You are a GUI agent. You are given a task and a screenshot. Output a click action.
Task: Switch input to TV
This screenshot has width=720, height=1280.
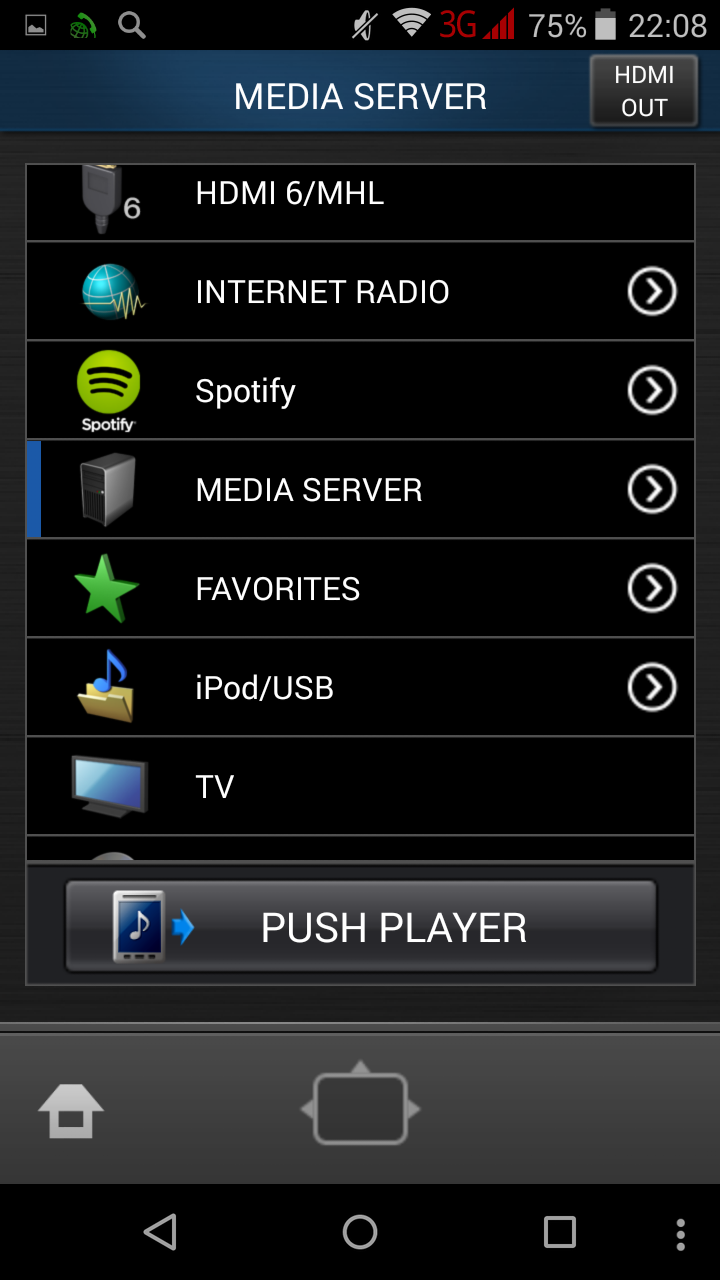(360, 786)
